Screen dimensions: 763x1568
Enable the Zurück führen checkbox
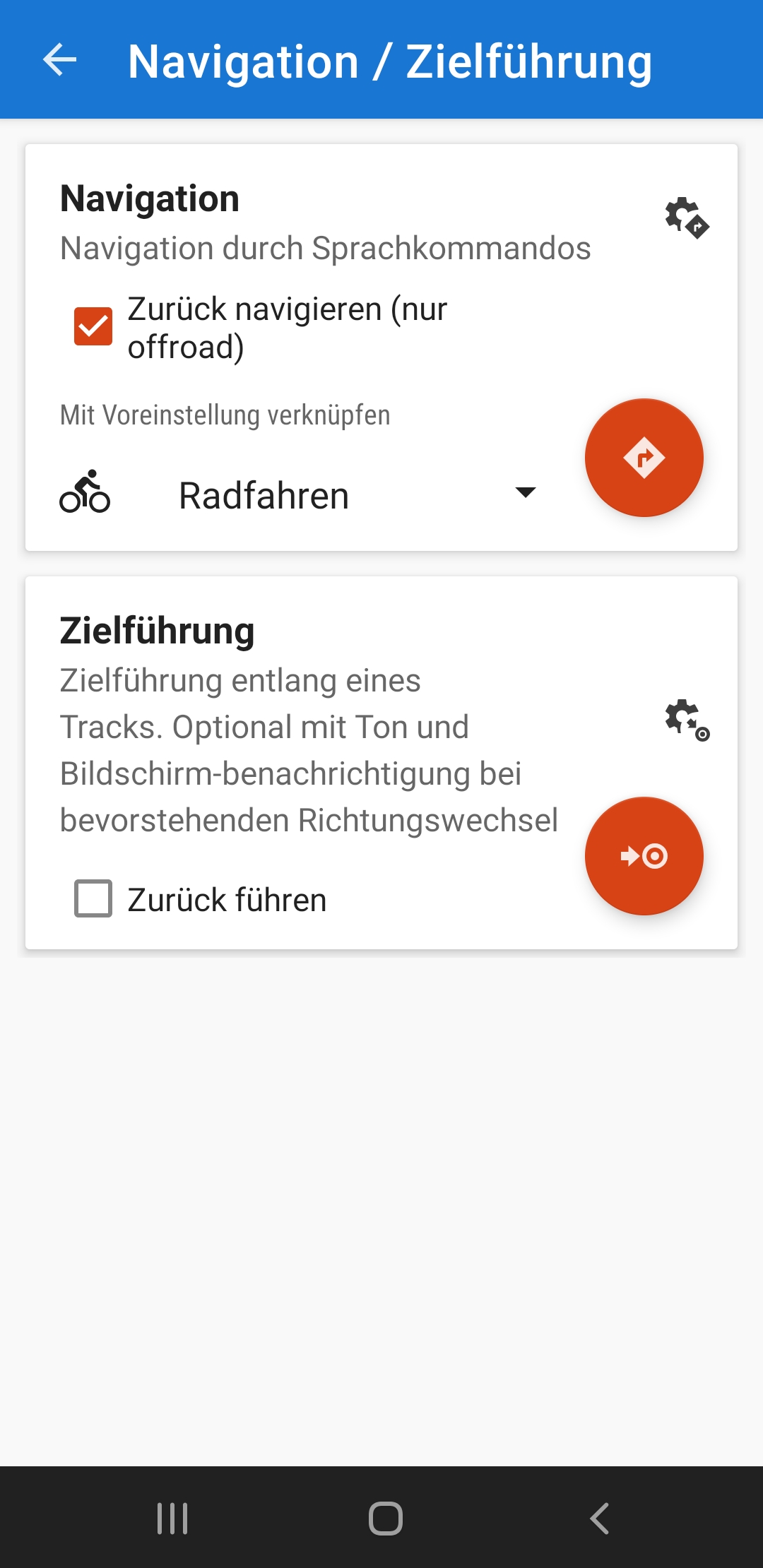click(93, 898)
